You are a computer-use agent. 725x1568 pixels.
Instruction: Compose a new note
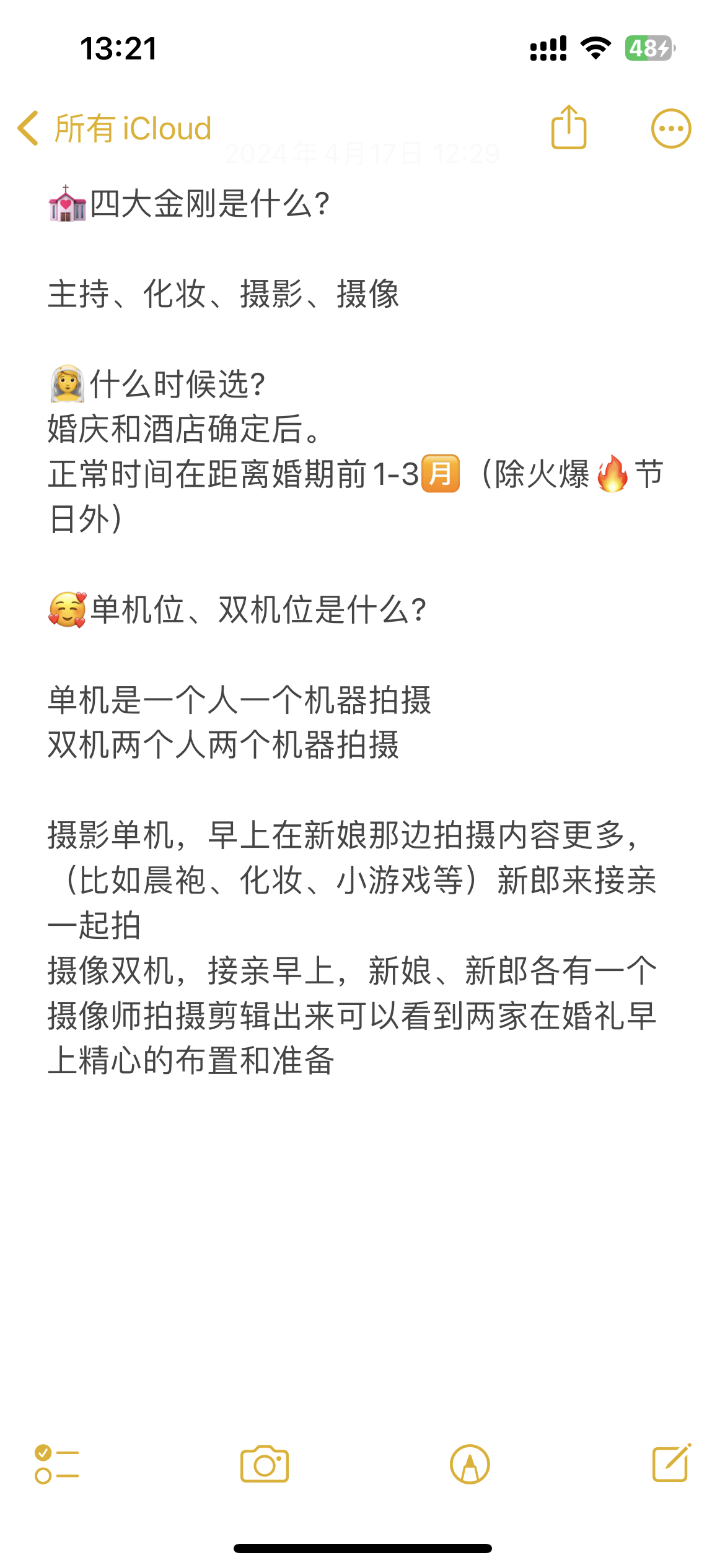[672, 1463]
